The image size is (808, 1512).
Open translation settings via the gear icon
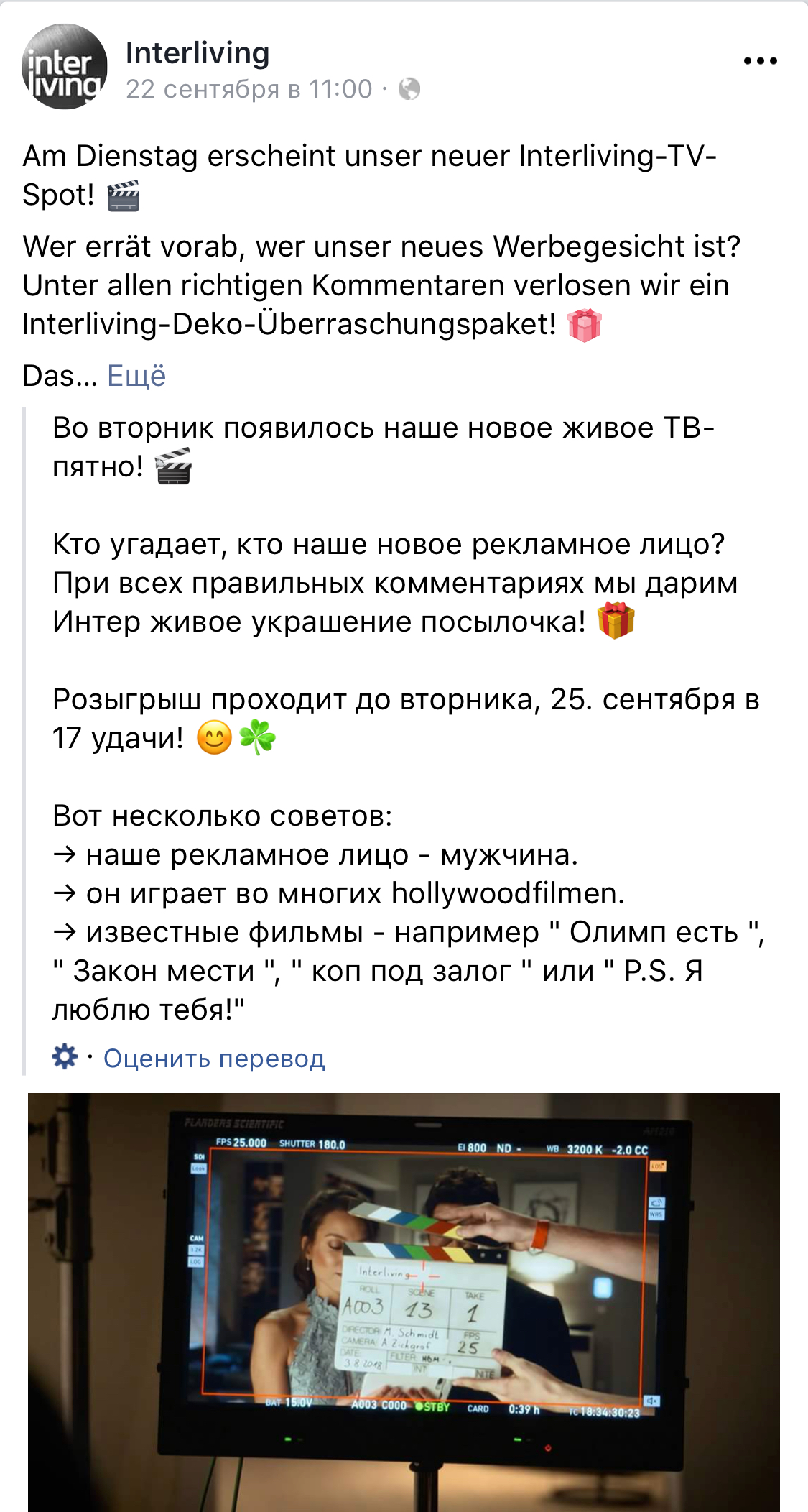[65, 1056]
